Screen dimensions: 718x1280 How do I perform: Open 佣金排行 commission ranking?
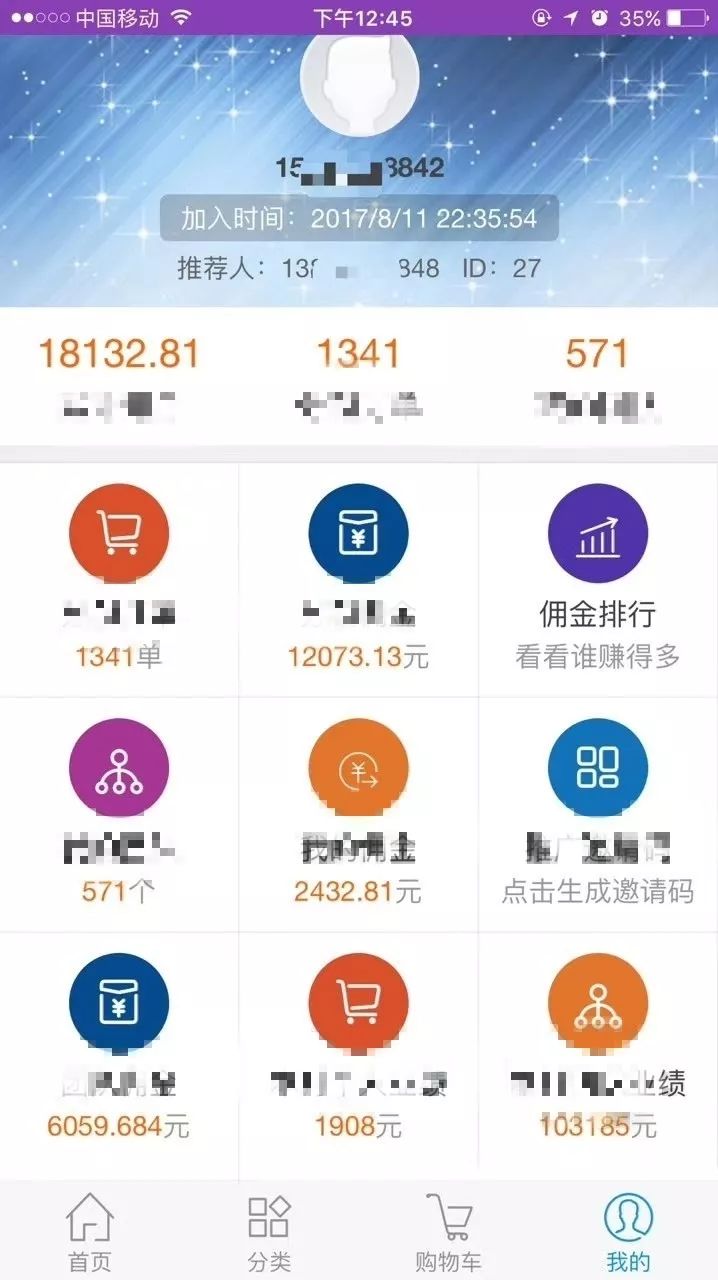coord(598,580)
